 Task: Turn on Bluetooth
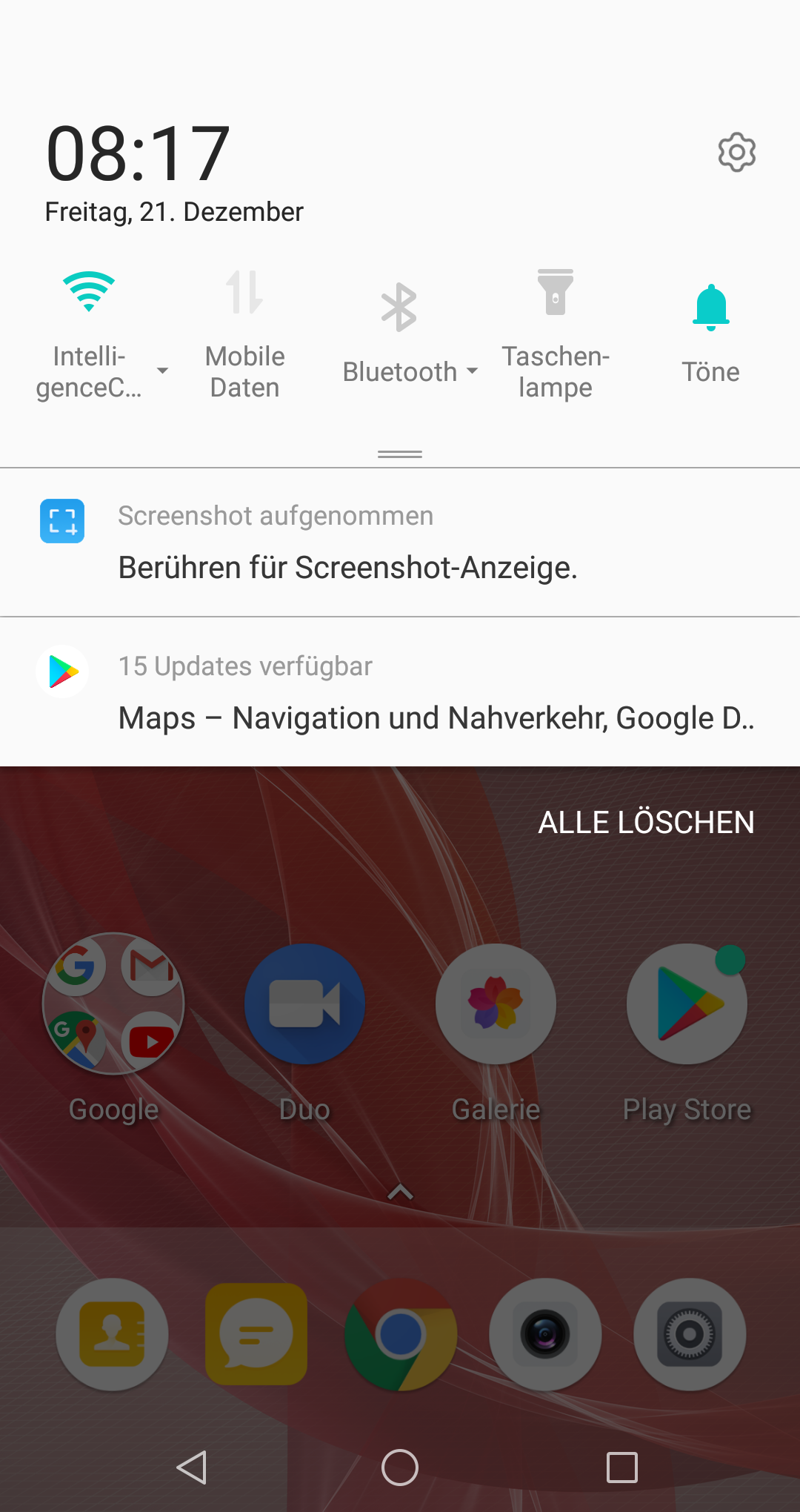click(399, 308)
